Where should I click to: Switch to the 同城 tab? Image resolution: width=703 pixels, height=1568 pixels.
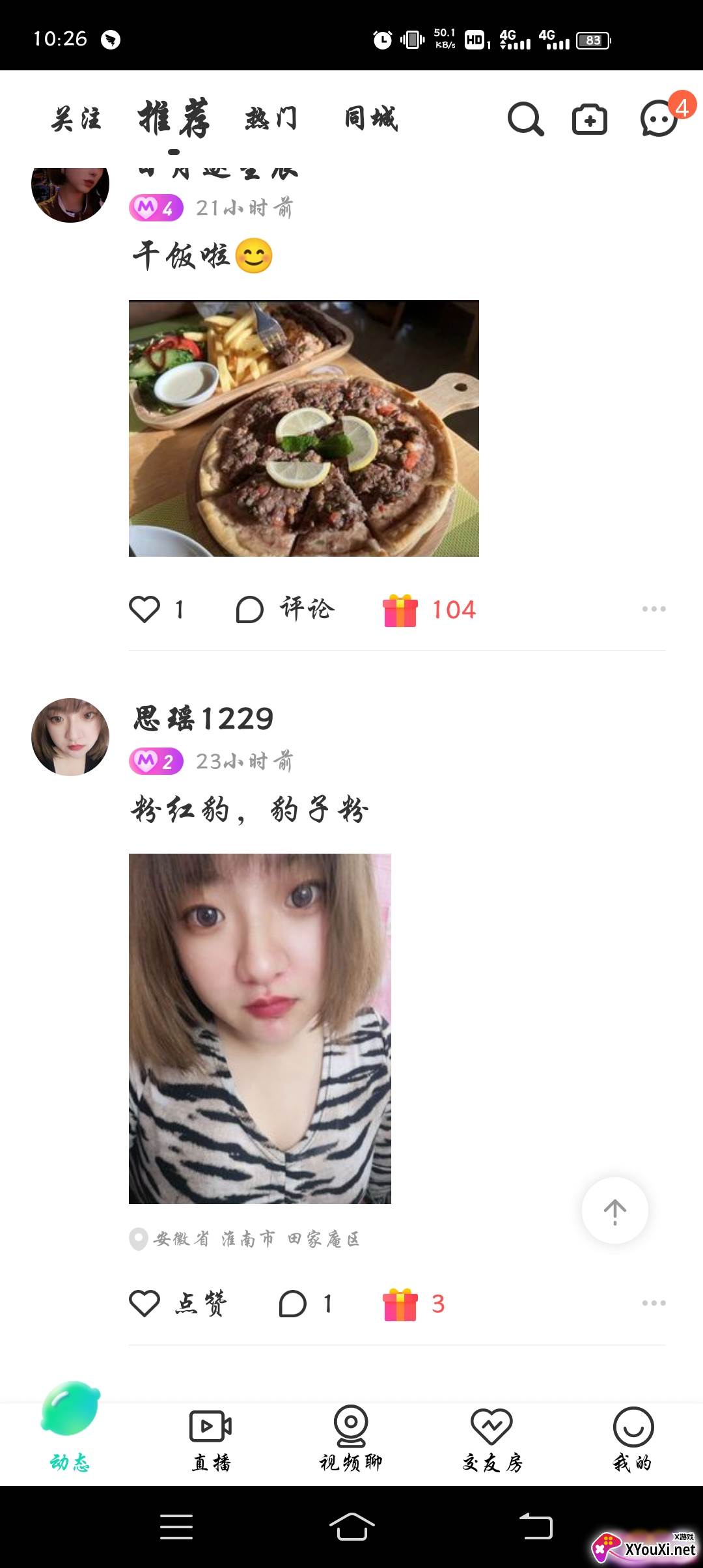click(372, 119)
